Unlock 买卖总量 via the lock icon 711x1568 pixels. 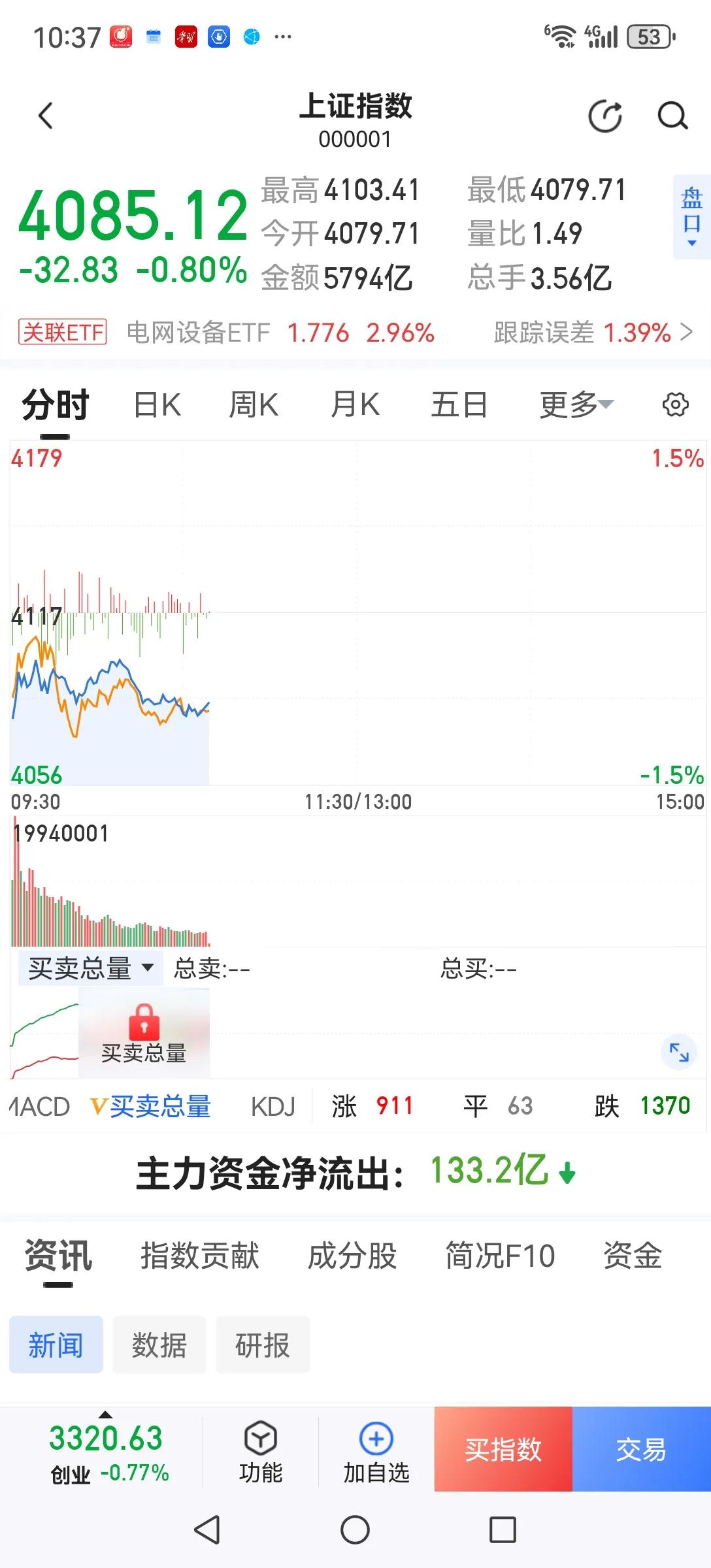coord(143,1021)
